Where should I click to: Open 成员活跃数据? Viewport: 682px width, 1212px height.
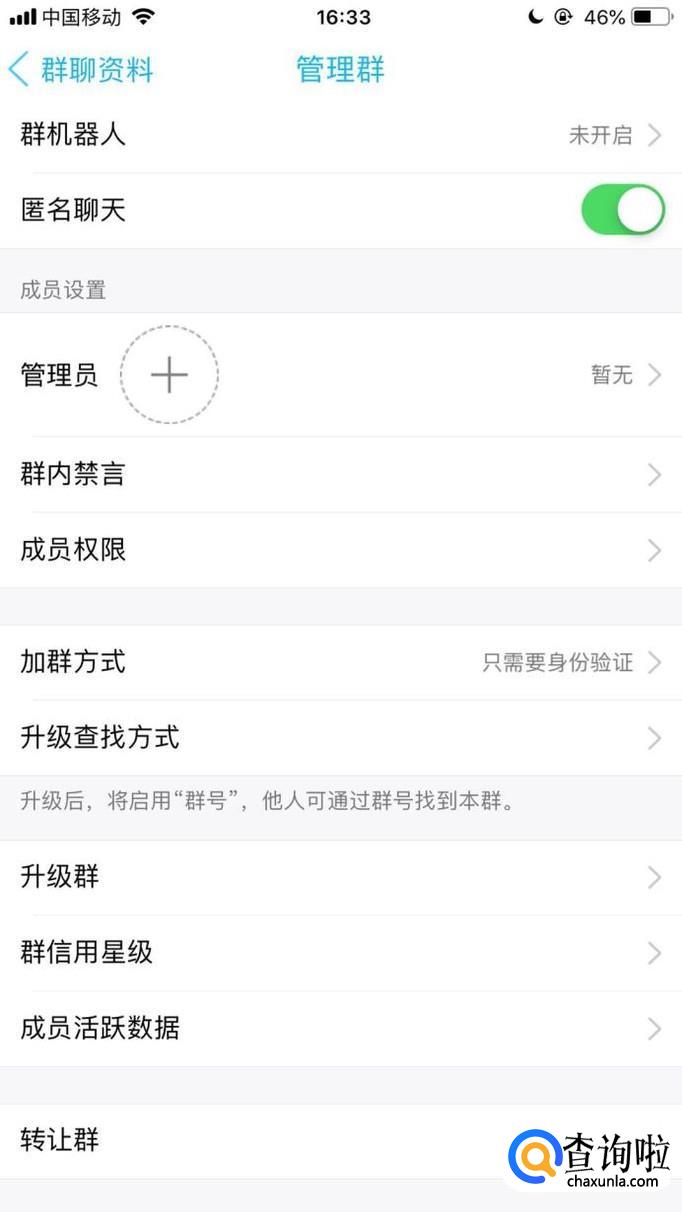(340, 1028)
